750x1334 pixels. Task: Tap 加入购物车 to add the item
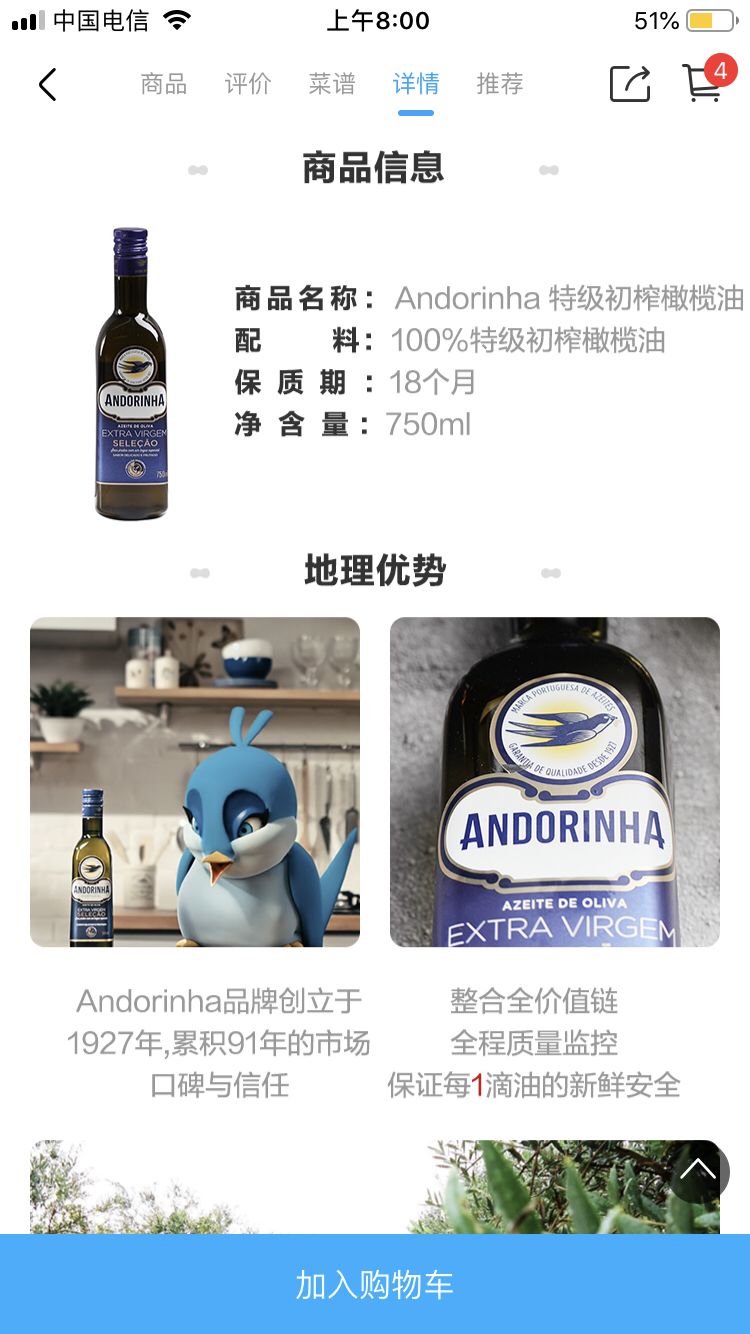coord(375,1284)
